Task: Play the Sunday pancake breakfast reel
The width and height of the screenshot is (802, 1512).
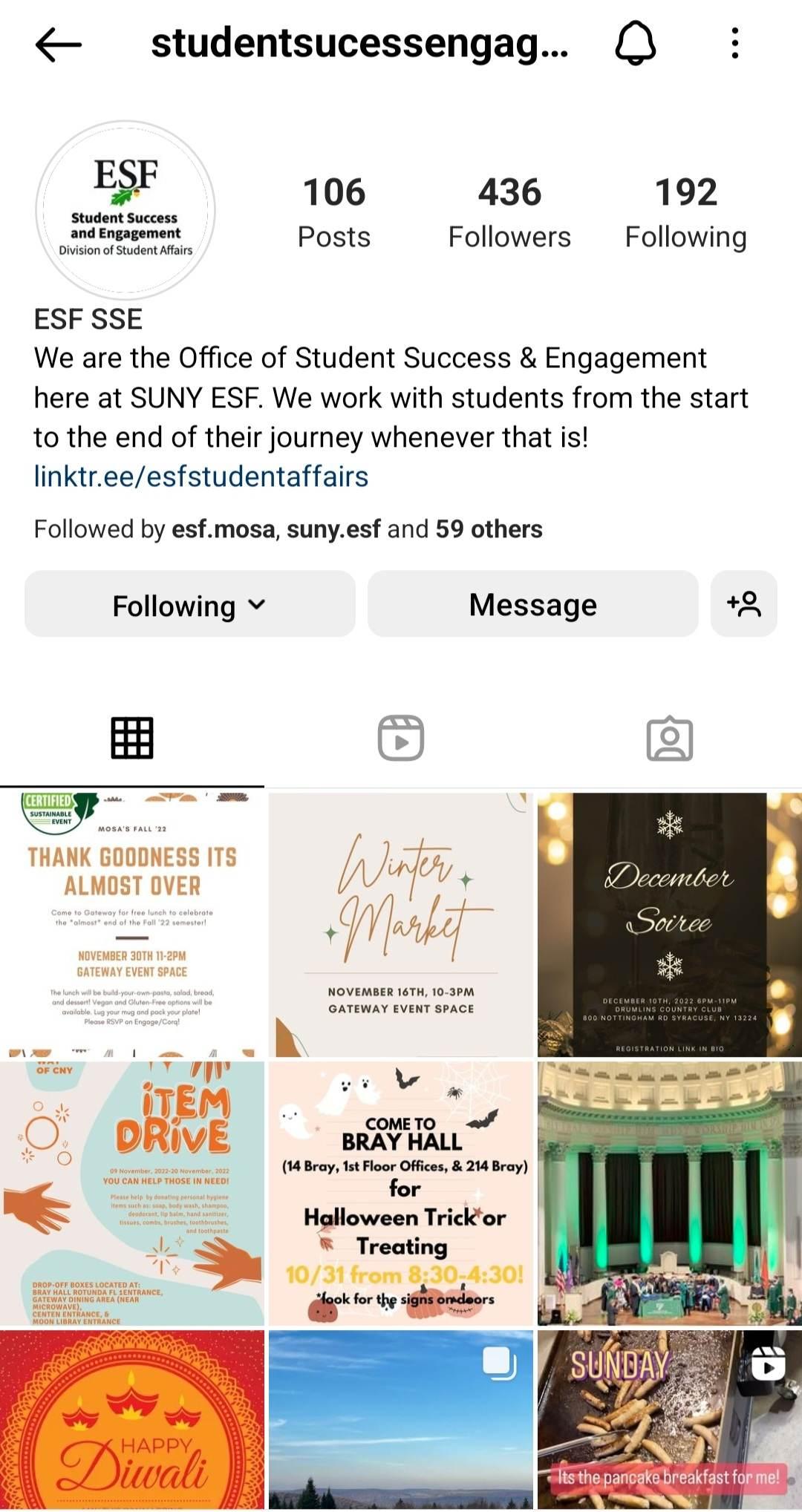Action: (x=669, y=1419)
